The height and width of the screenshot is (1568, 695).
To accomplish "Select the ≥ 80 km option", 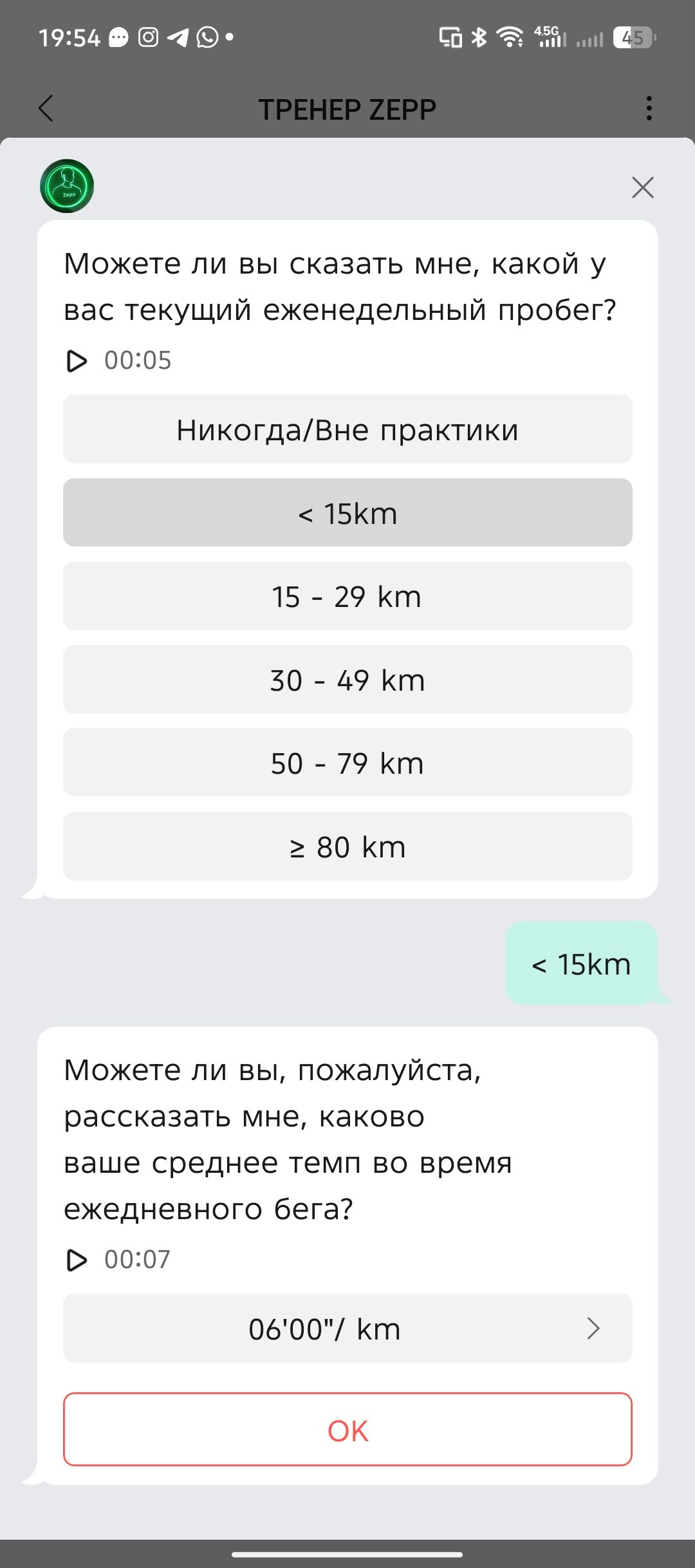I will pyautogui.click(x=347, y=846).
